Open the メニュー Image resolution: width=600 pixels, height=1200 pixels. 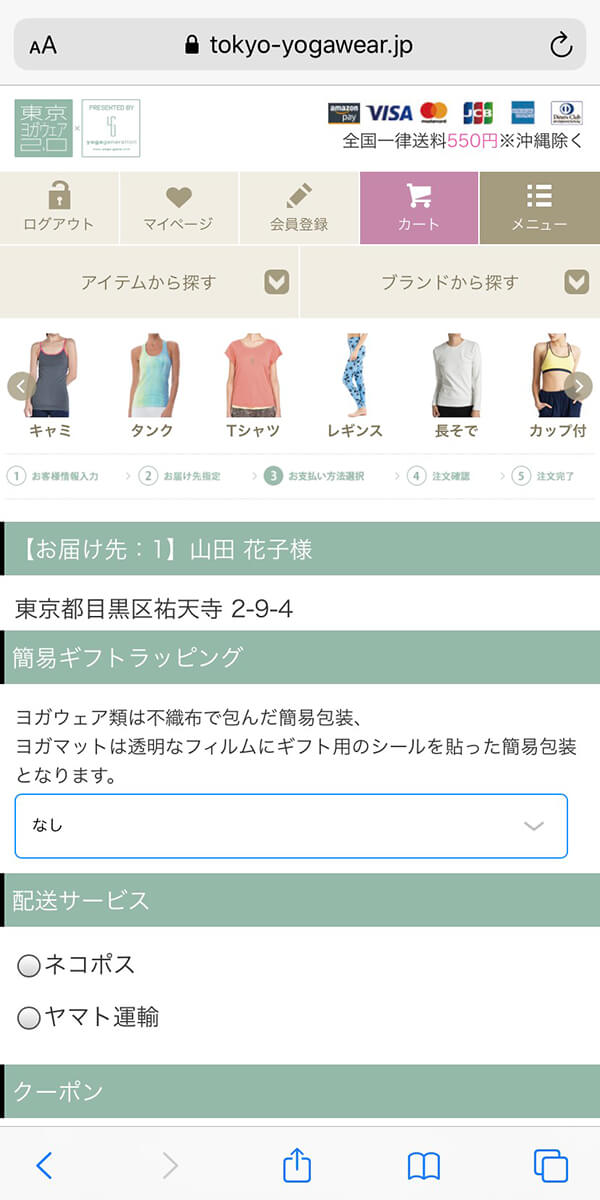coord(539,208)
